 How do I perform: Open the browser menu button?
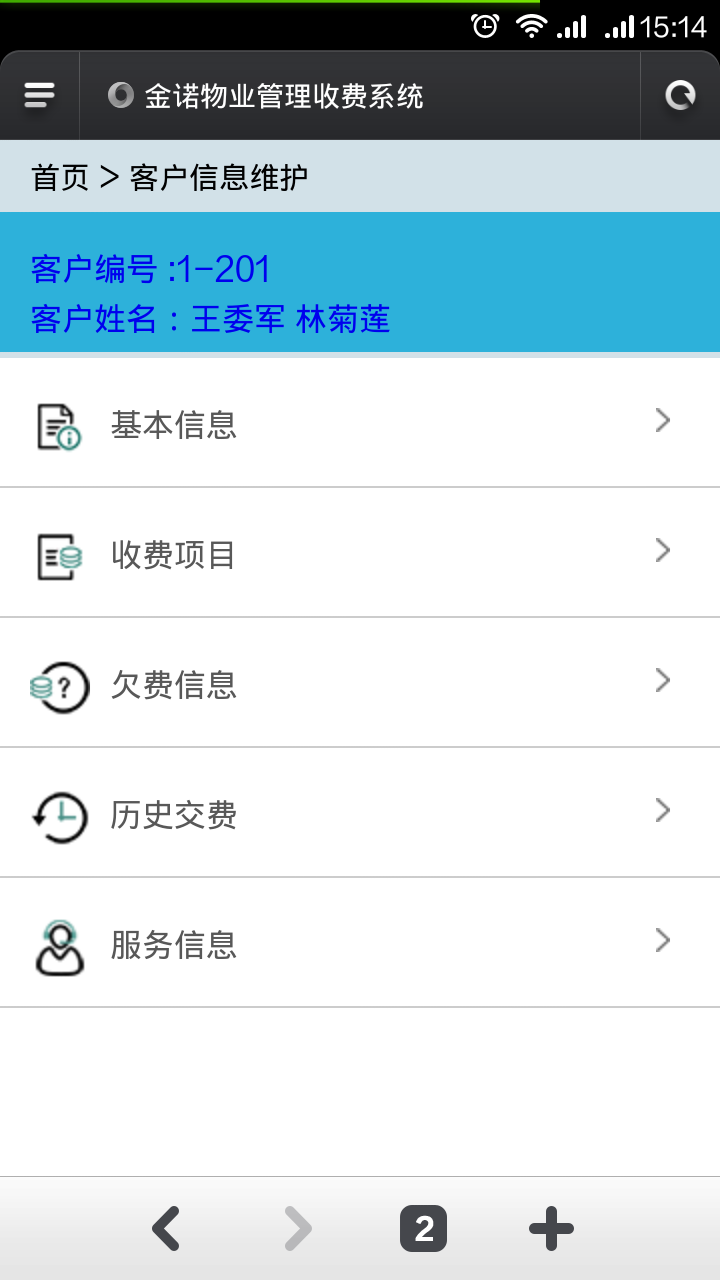[39, 96]
